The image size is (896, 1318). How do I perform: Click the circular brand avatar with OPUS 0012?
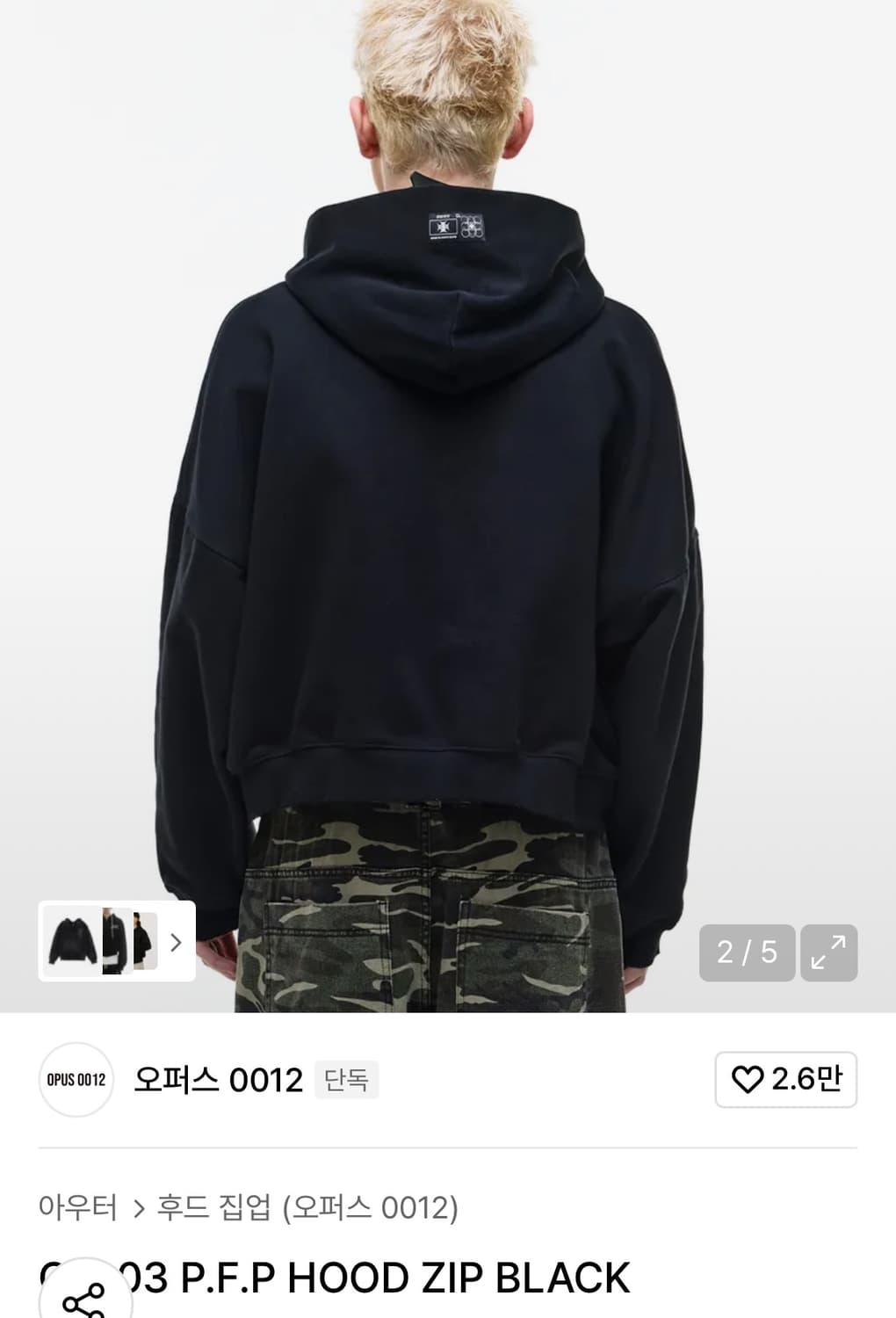pos(76,1081)
